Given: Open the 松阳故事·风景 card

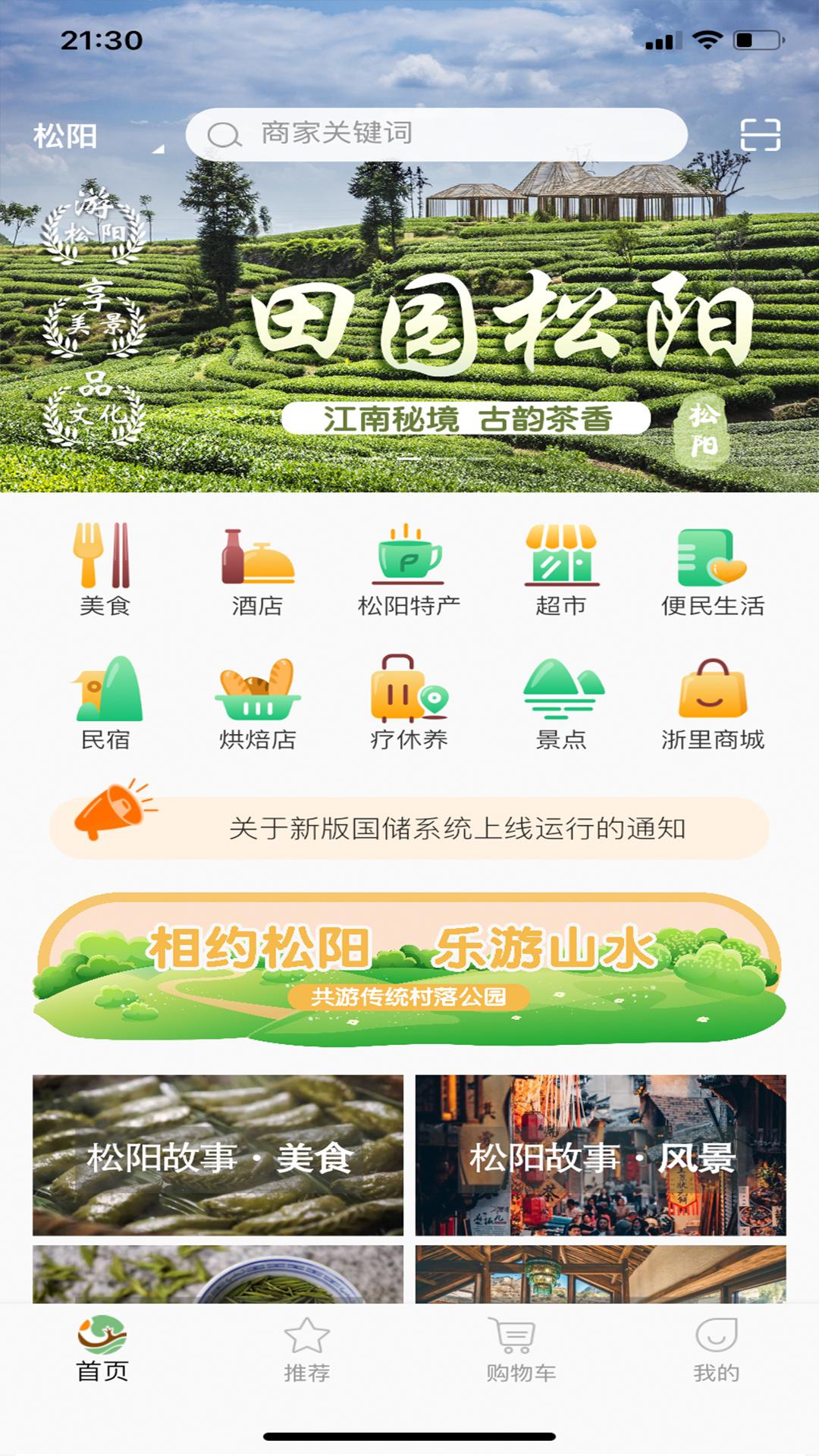Looking at the screenshot, I should [601, 1155].
